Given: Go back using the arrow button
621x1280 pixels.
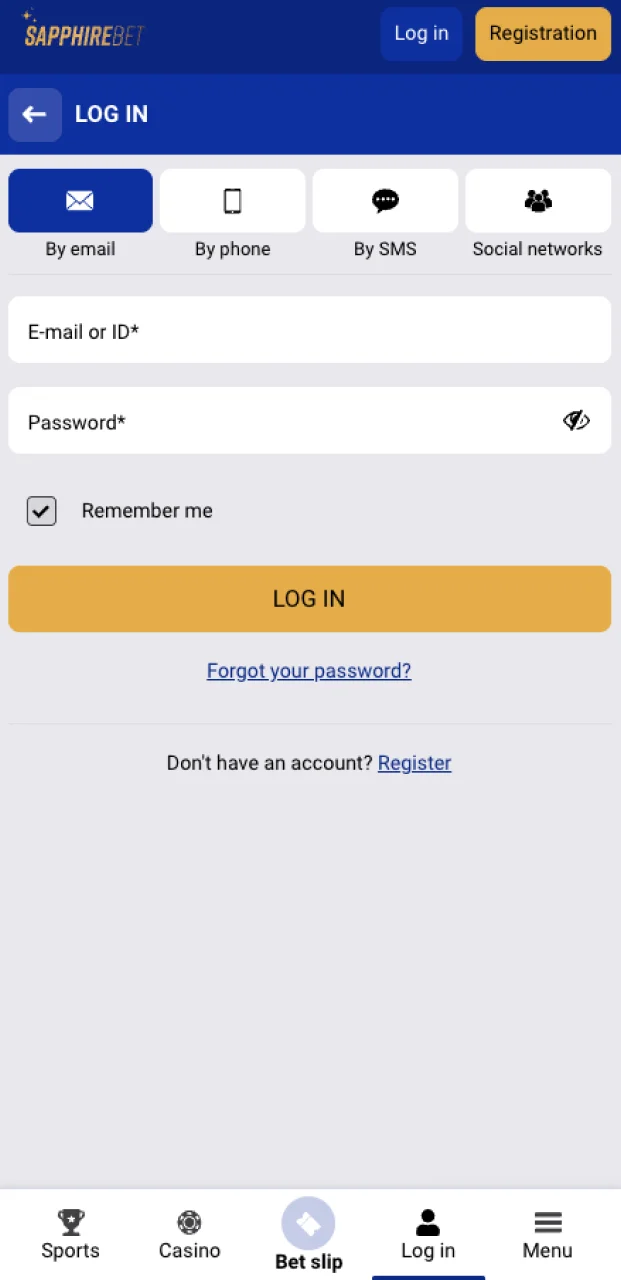Looking at the screenshot, I should 35,115.
